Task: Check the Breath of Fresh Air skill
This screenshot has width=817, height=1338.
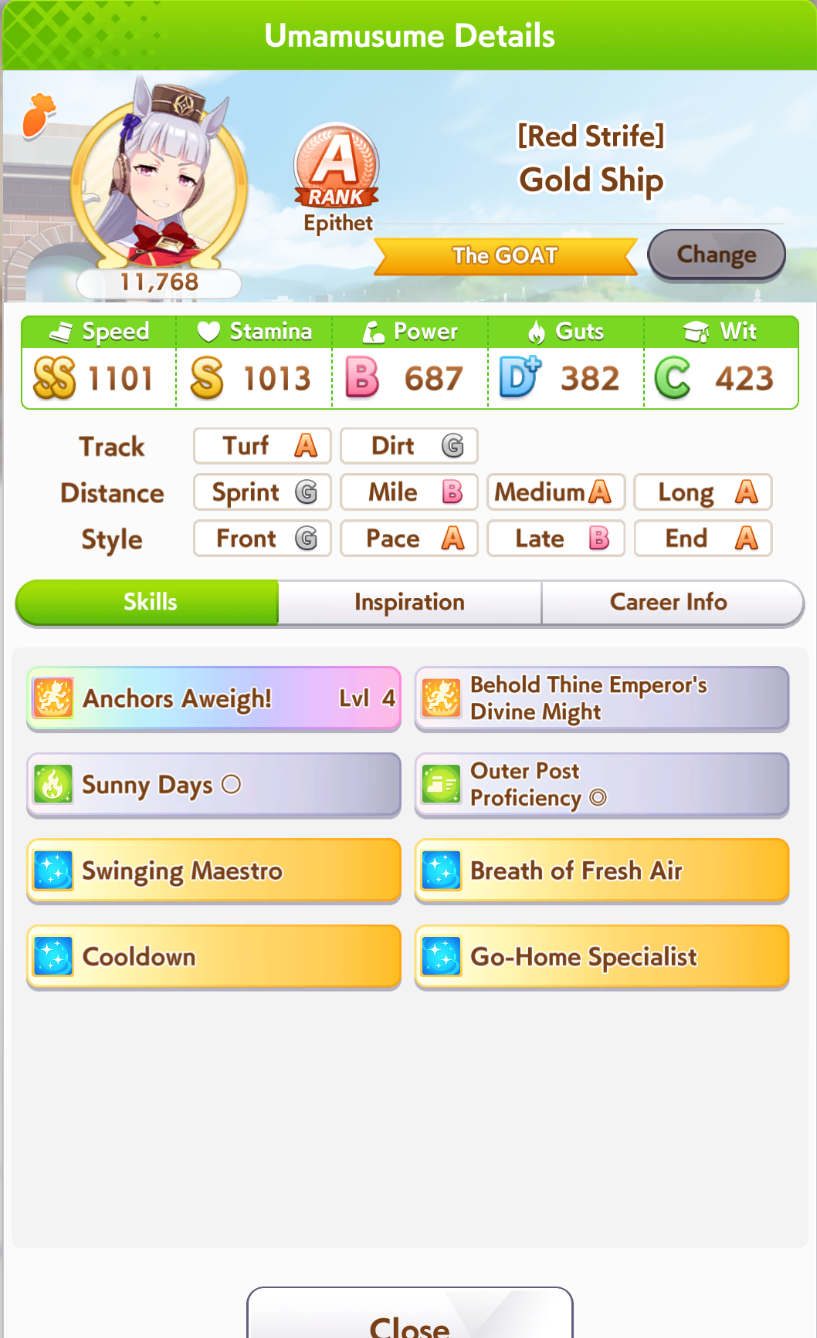Action: click(x=602, y=870)
